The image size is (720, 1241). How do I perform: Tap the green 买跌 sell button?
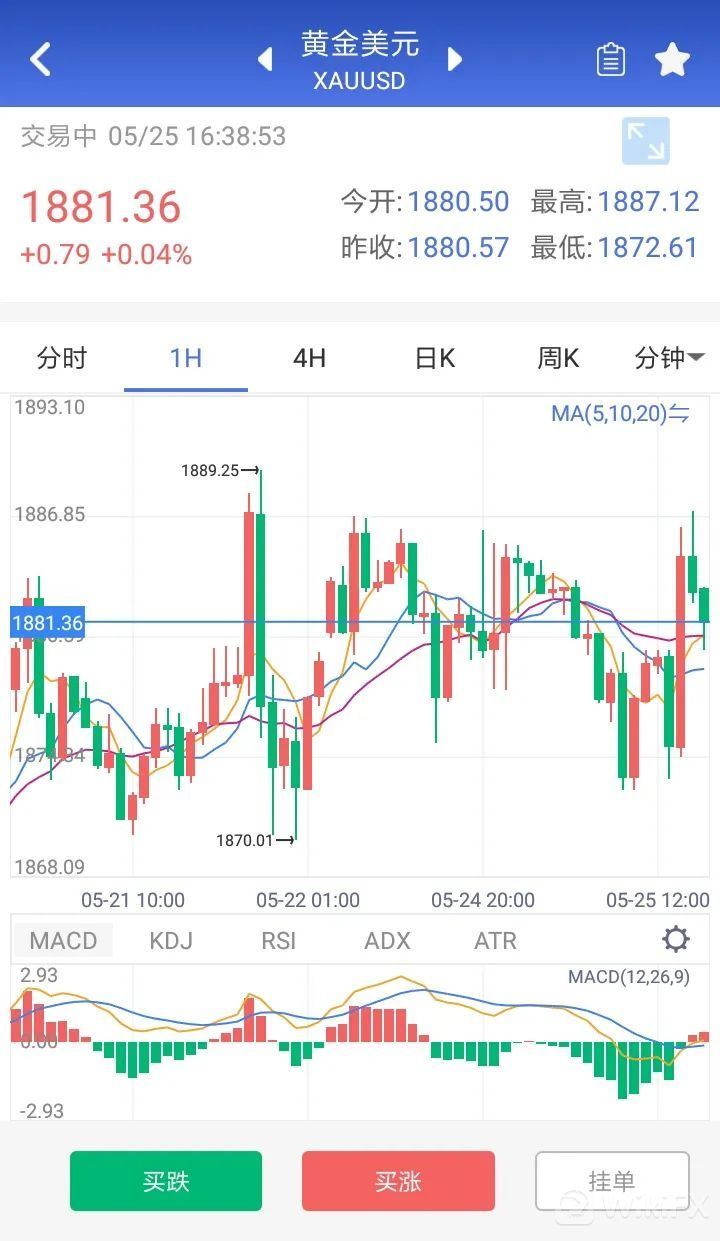pos(166,1181)
